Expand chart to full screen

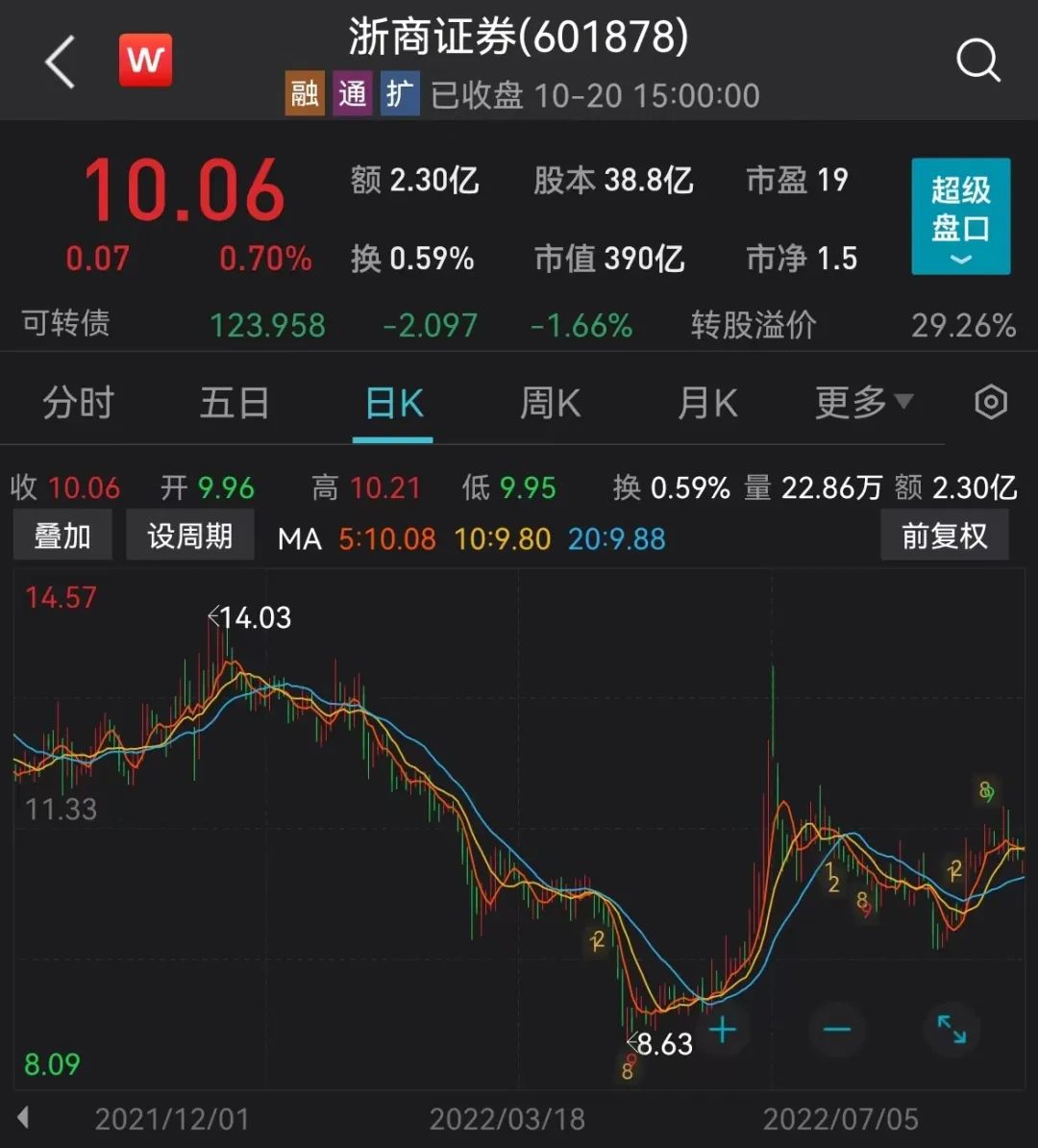click(951, 1031)
